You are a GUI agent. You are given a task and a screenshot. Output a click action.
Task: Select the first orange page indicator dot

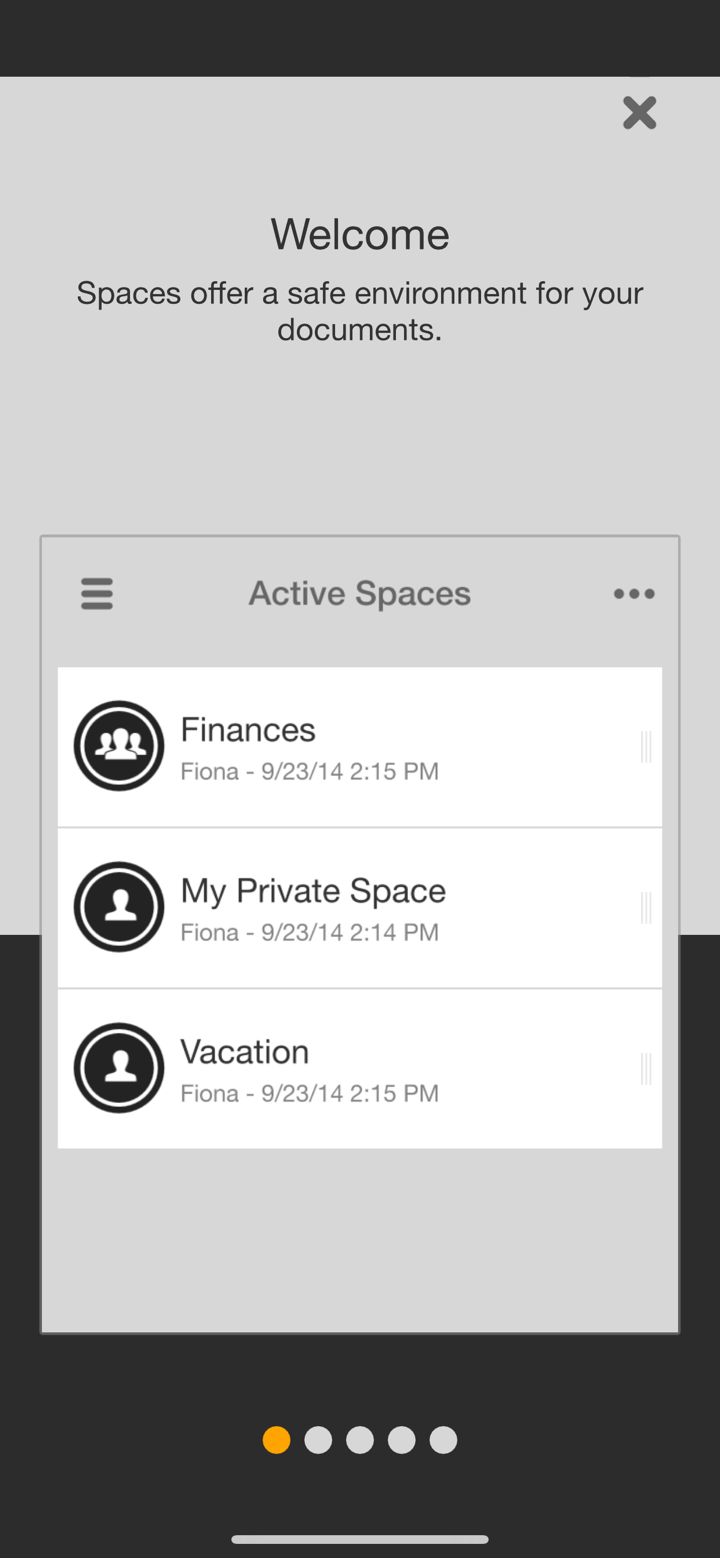pos(277,1440)
